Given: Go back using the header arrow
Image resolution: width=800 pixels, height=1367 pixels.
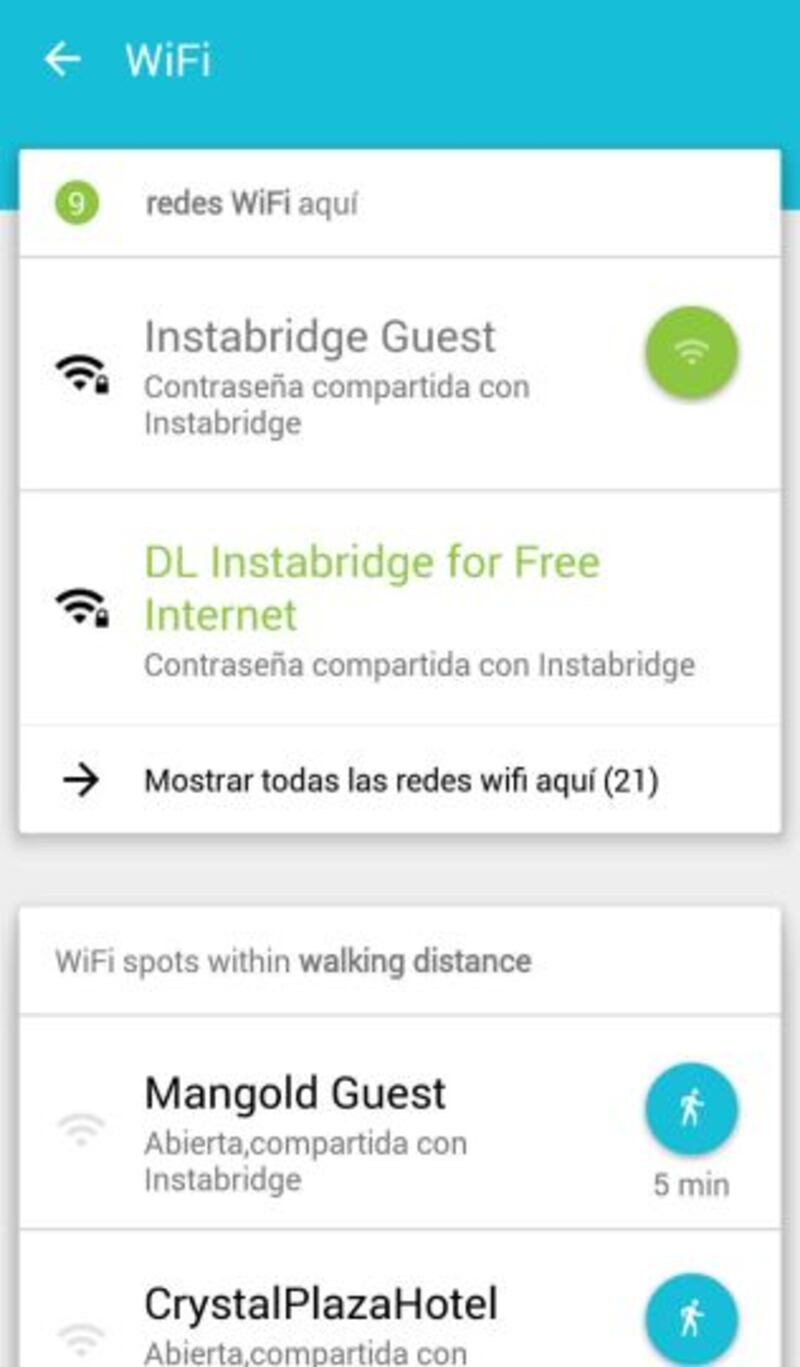Looking at the screenshot, I should (62, 60).
